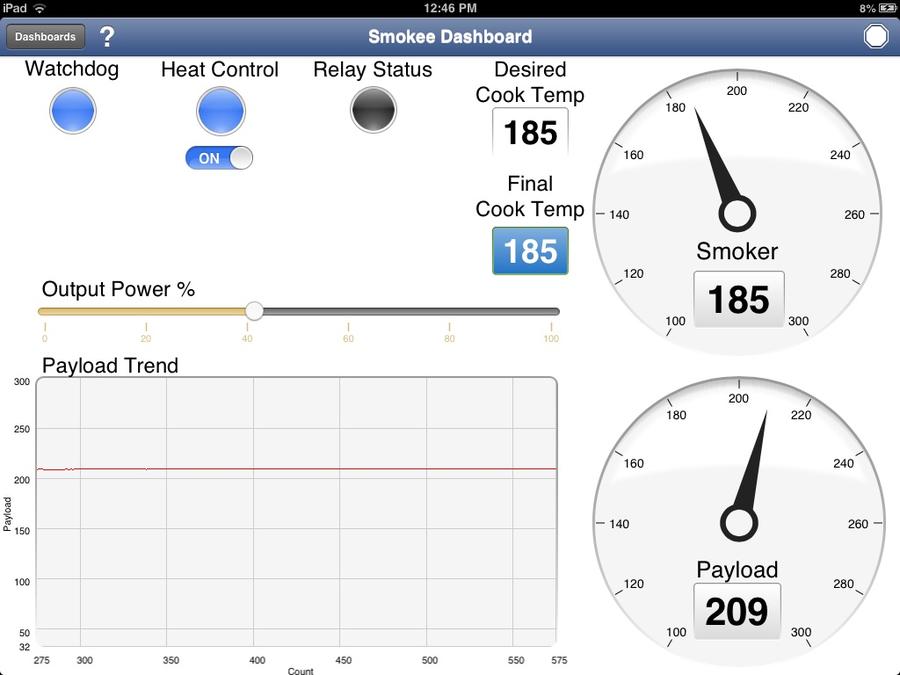This screenshot has height=675, width=900.
Task: Open the help question mark
Action: coord(107,37)
